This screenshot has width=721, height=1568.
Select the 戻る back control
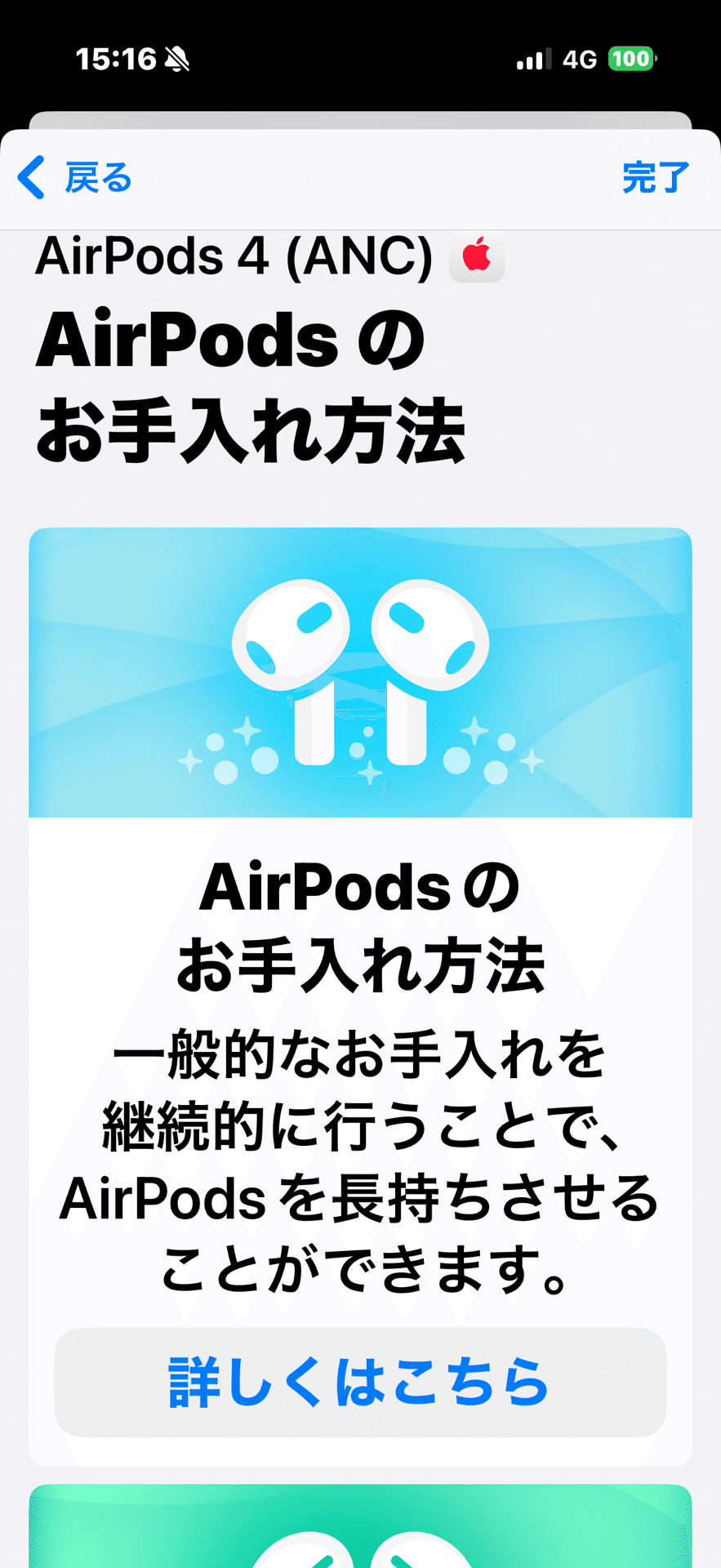tap(96, 178)
